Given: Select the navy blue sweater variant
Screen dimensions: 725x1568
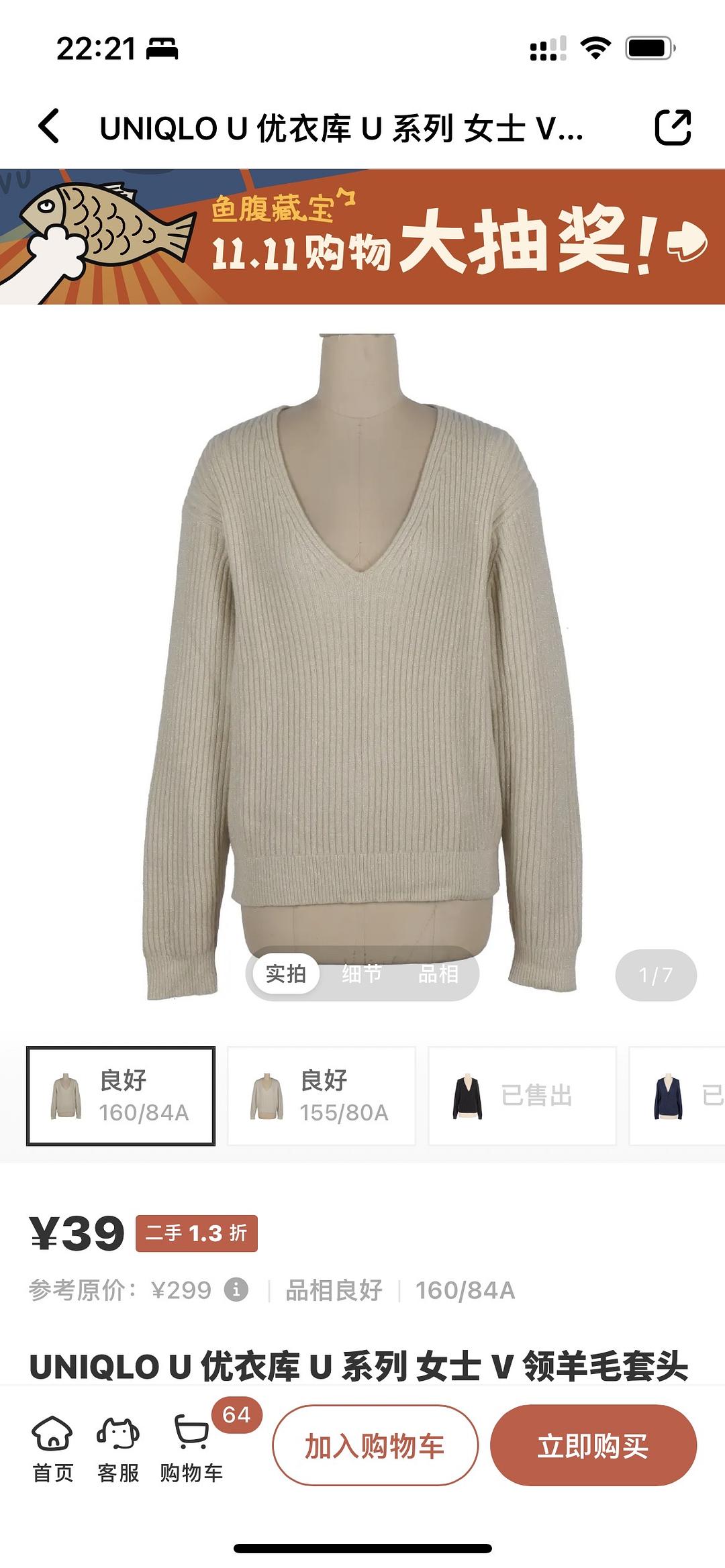Looking at the screenshot, I should [678, 1096].
